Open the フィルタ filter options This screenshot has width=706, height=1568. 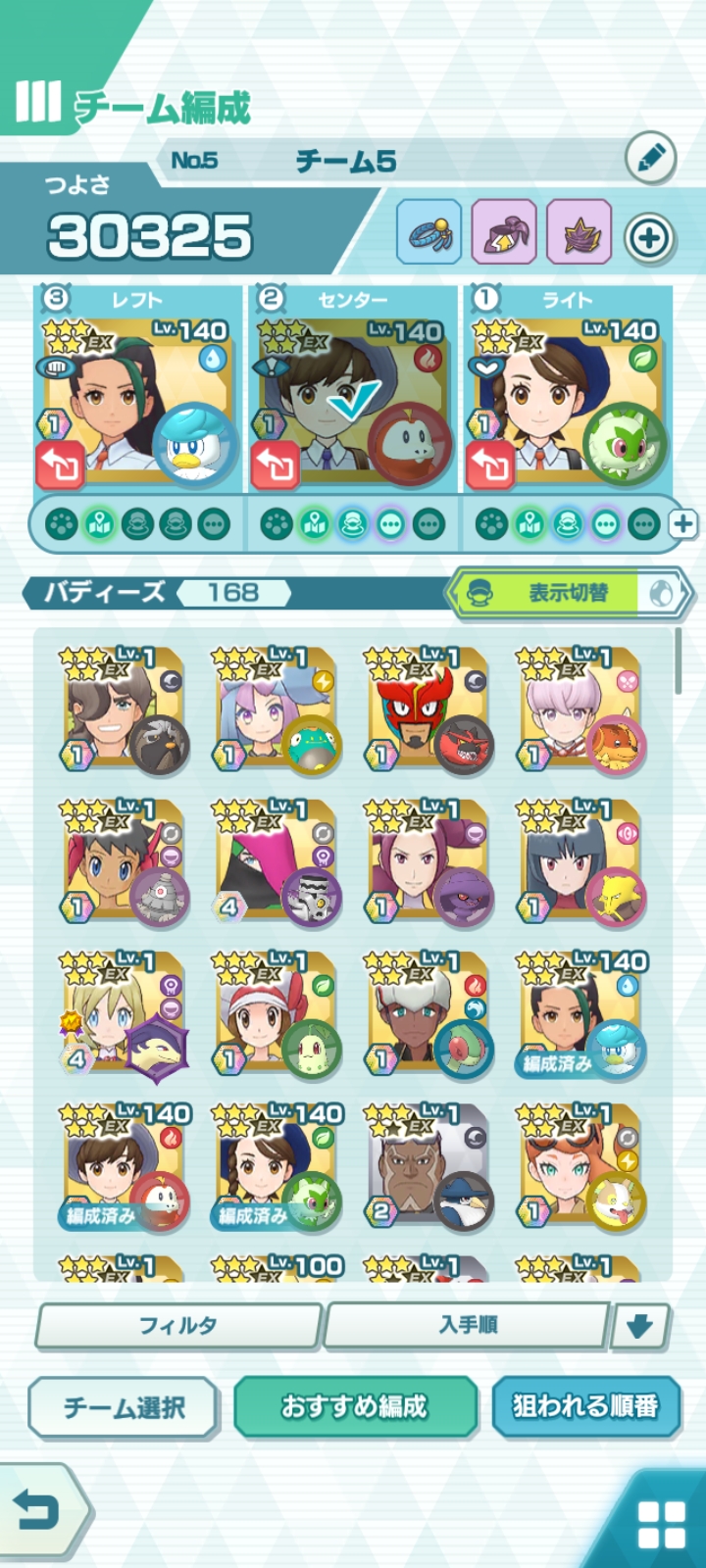coord(178,1326)
